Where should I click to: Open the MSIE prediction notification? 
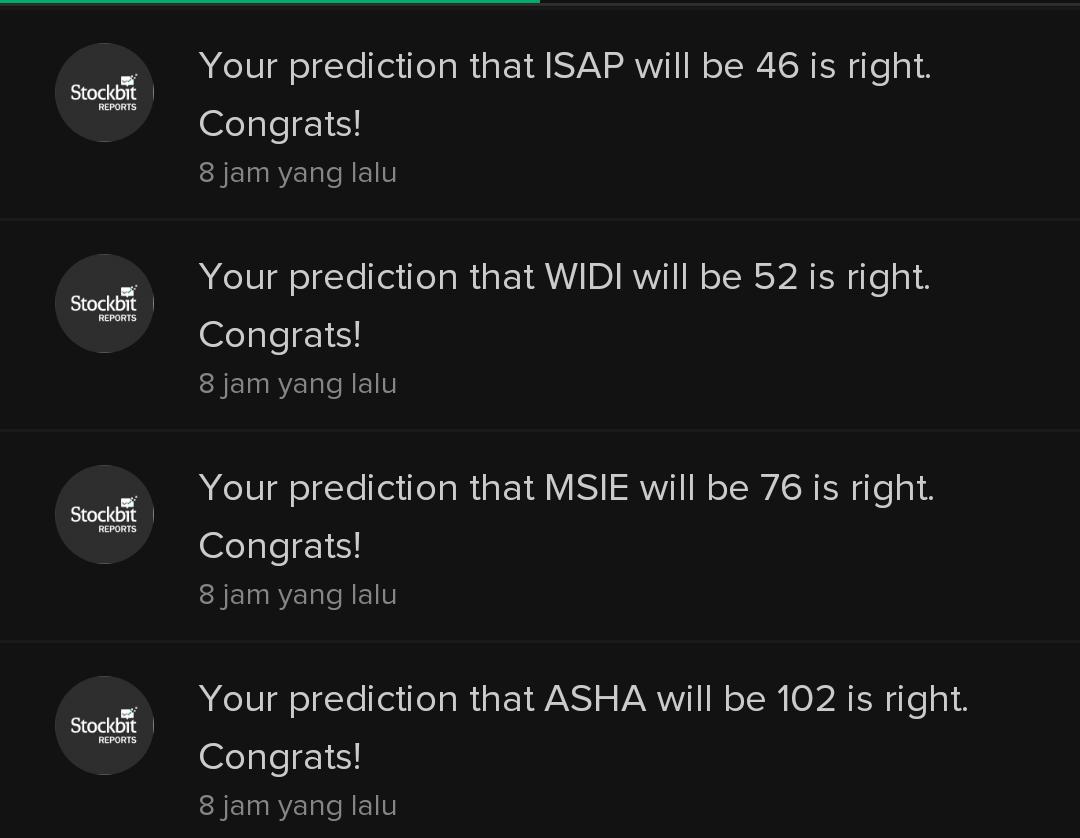click(x=566, y=517)
